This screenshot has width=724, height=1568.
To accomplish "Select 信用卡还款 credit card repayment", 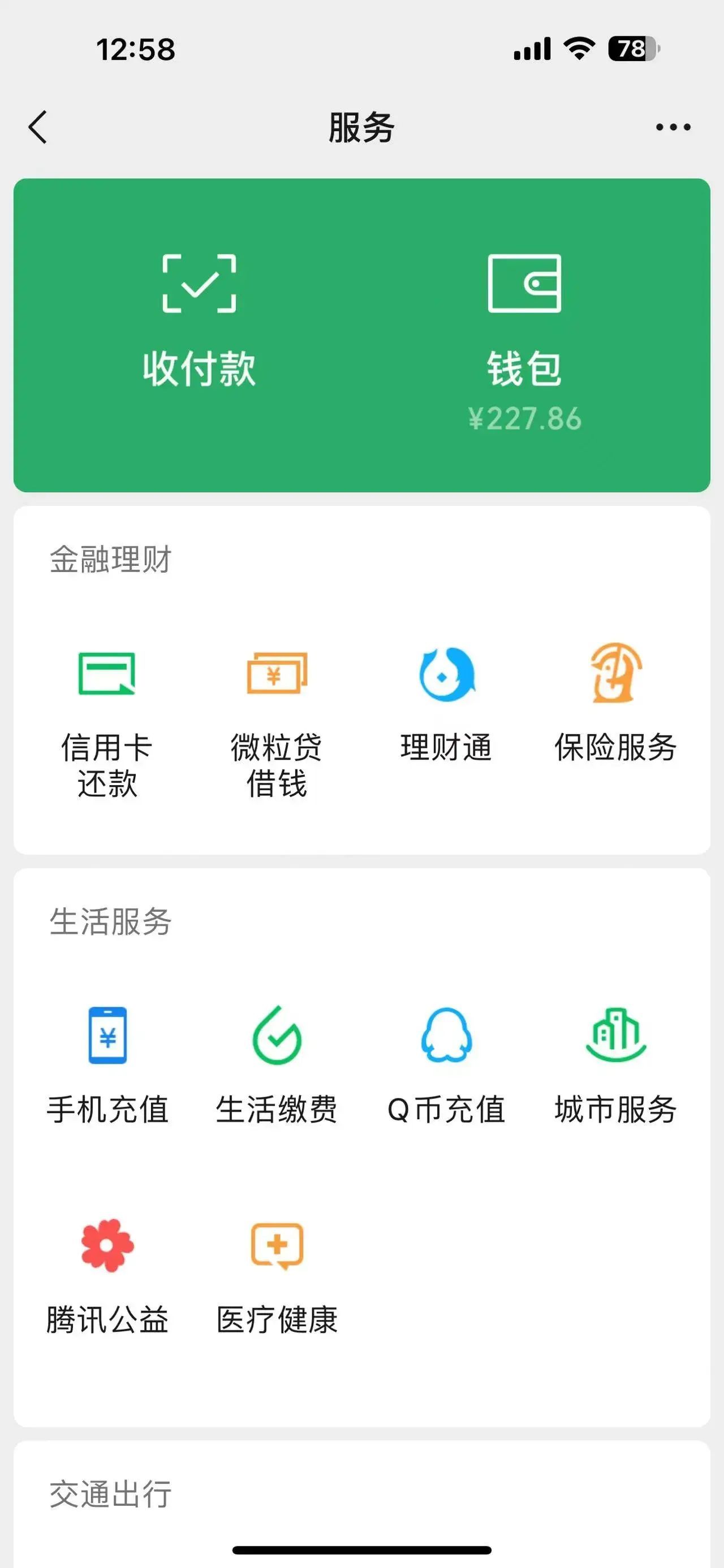I will pos(107,721).
